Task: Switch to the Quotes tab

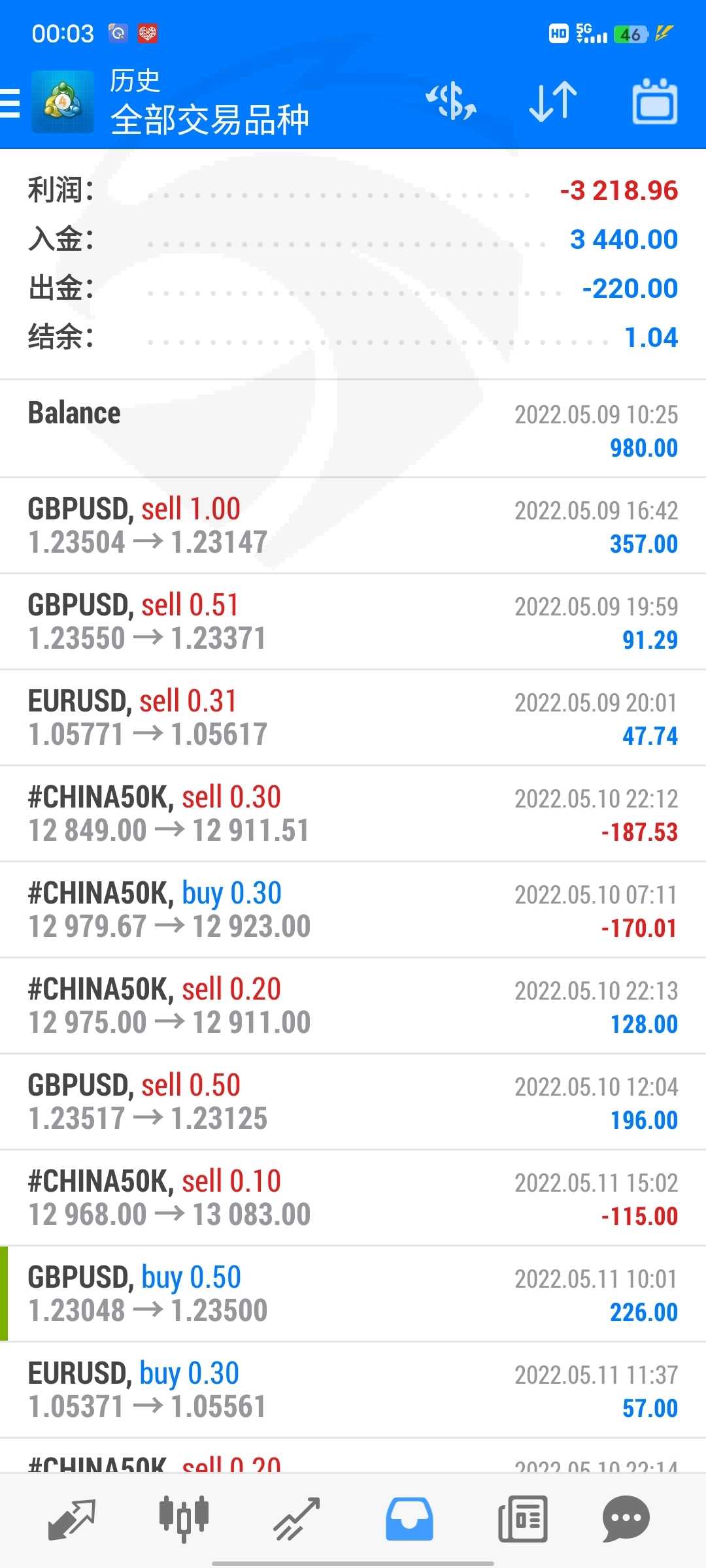Action: point(72,1520)
